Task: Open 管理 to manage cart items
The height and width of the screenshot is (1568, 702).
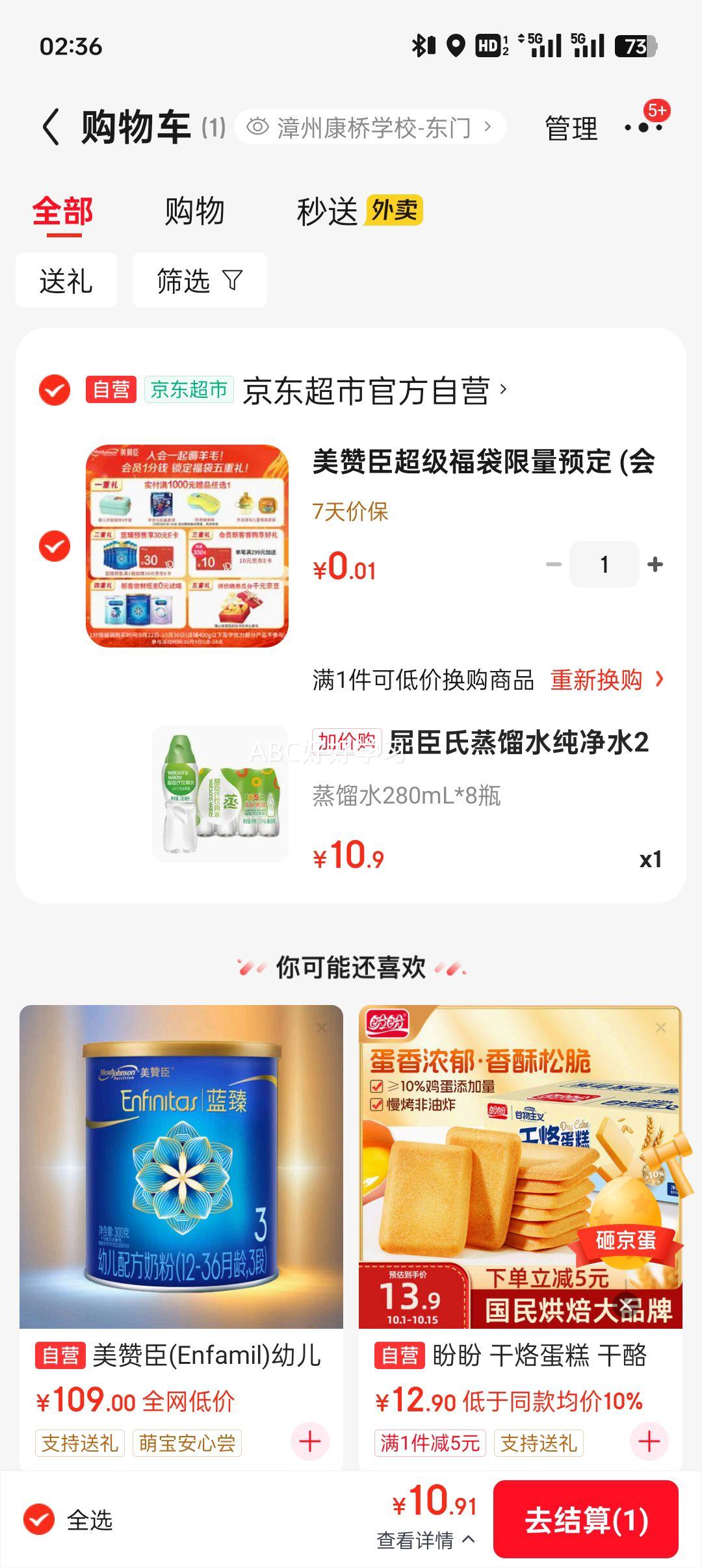Action: [571, 128]
